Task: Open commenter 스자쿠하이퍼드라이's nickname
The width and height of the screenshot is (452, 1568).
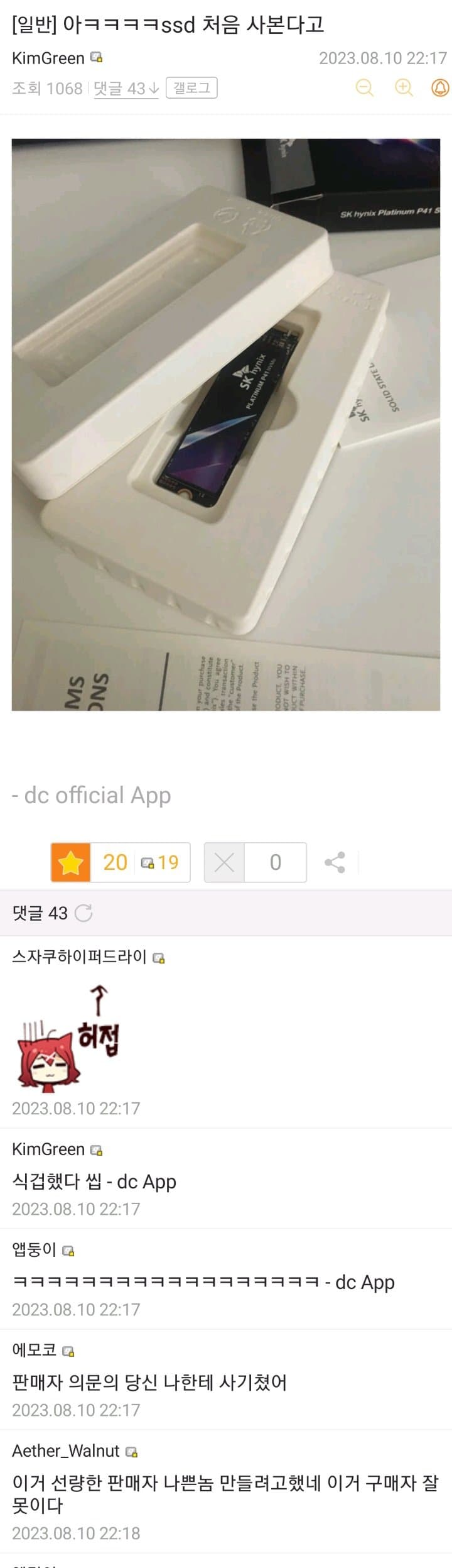Action: (x=79, y=957)
